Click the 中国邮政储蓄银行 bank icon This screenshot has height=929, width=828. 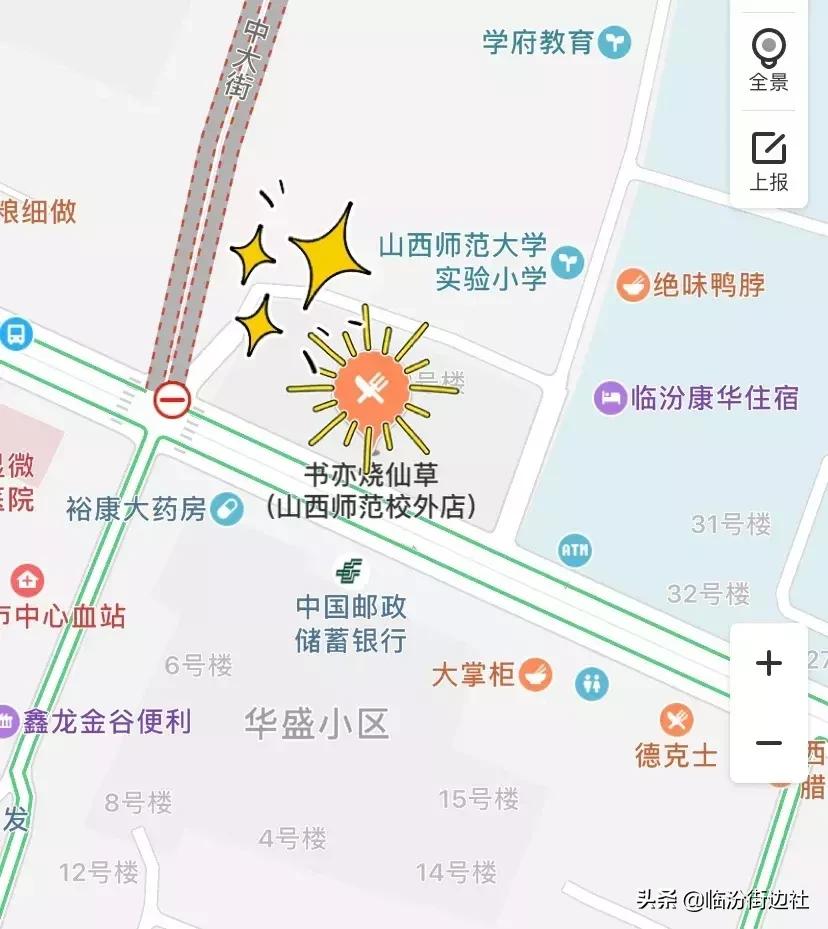[x=351, y=573]
